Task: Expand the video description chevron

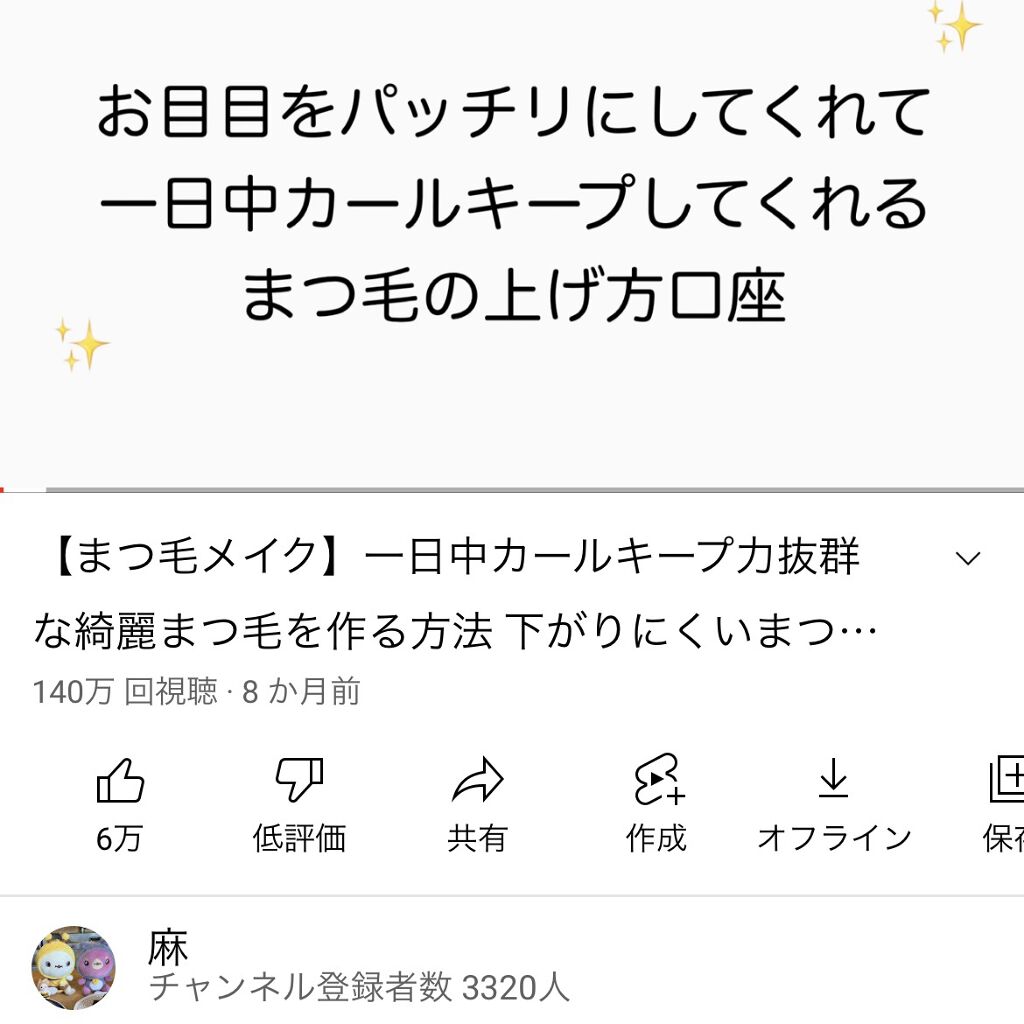Action: (x=967, y=558)
